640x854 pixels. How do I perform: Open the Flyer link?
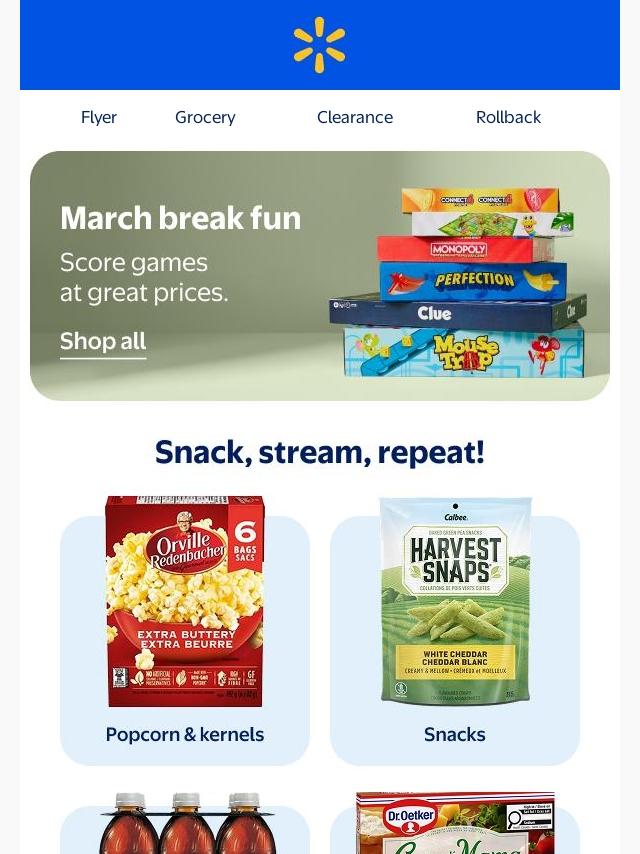99,117
